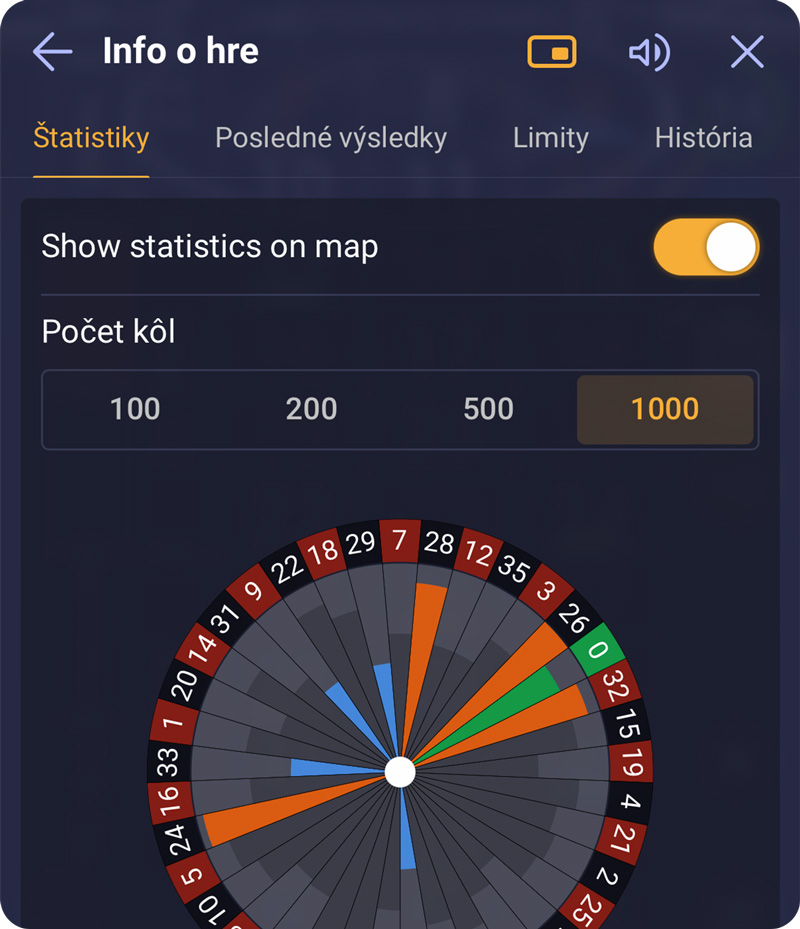Open the mini-player view icon
Screen dimensions: 800x929
(551, 51)
